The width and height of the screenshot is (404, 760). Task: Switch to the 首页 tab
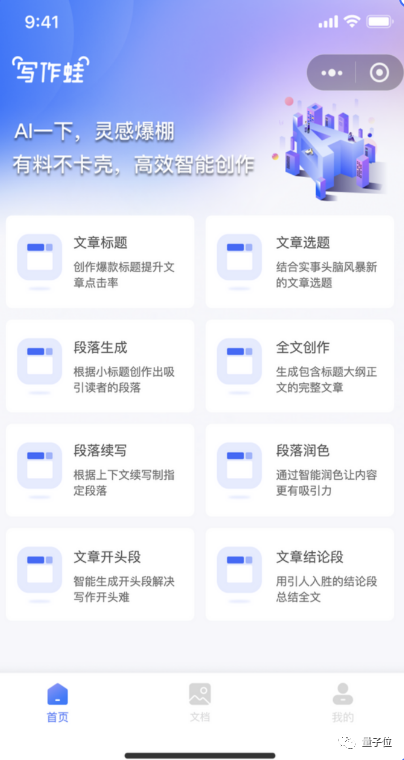(58, 703)
